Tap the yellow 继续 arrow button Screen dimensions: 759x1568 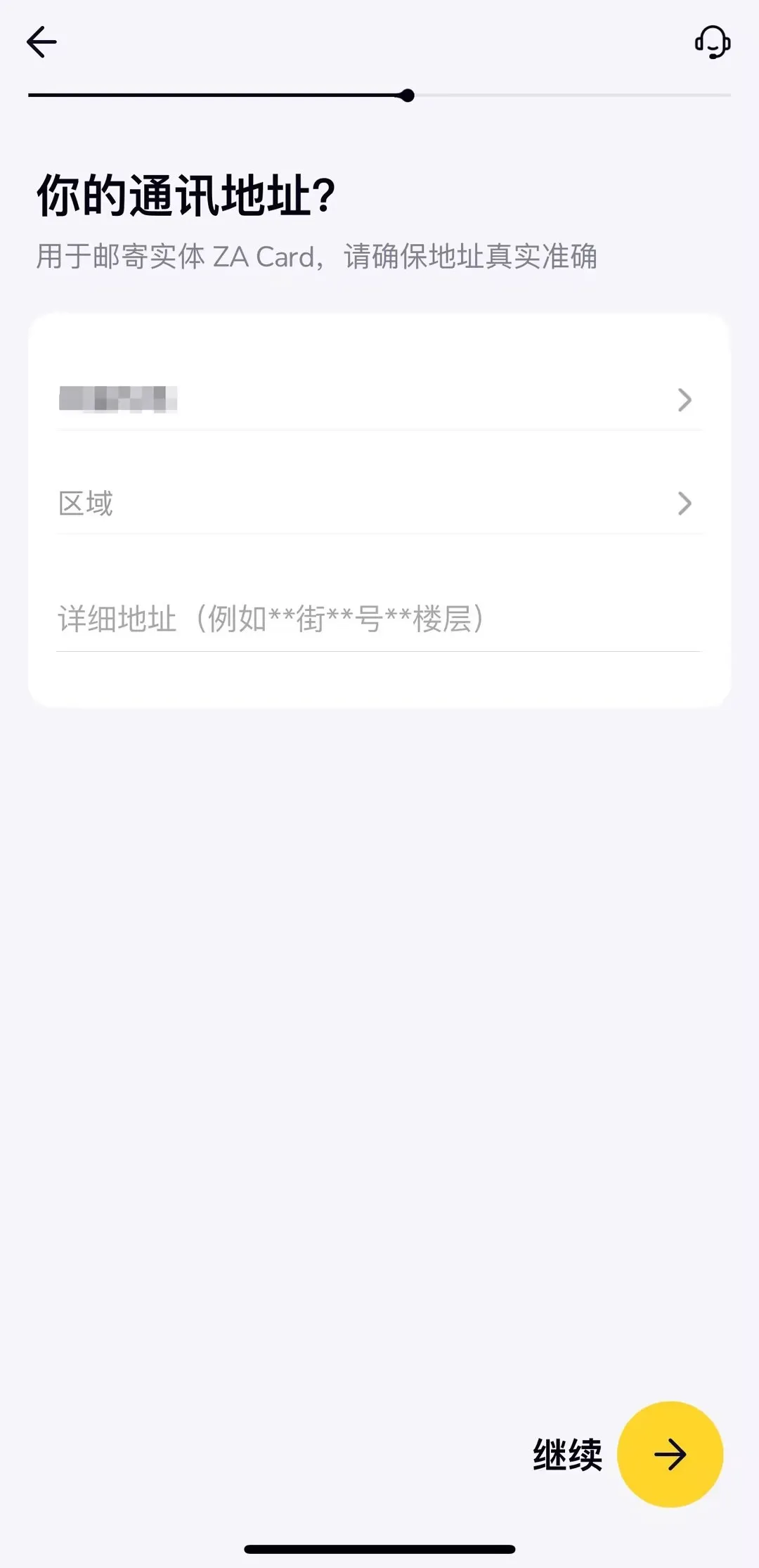point(670,1454)
